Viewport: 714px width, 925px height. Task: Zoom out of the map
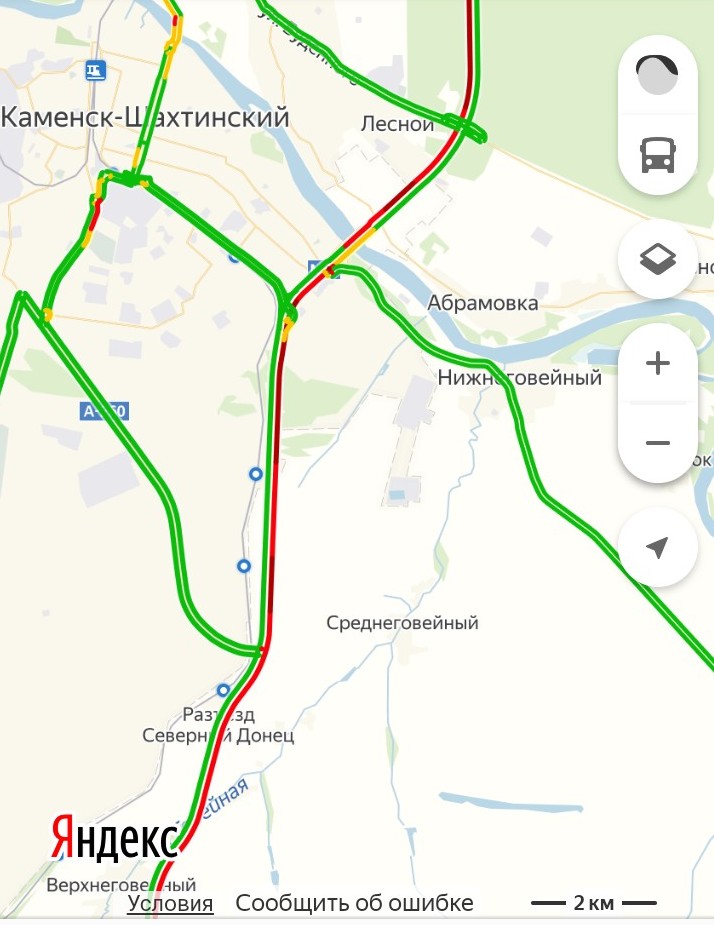657,442
